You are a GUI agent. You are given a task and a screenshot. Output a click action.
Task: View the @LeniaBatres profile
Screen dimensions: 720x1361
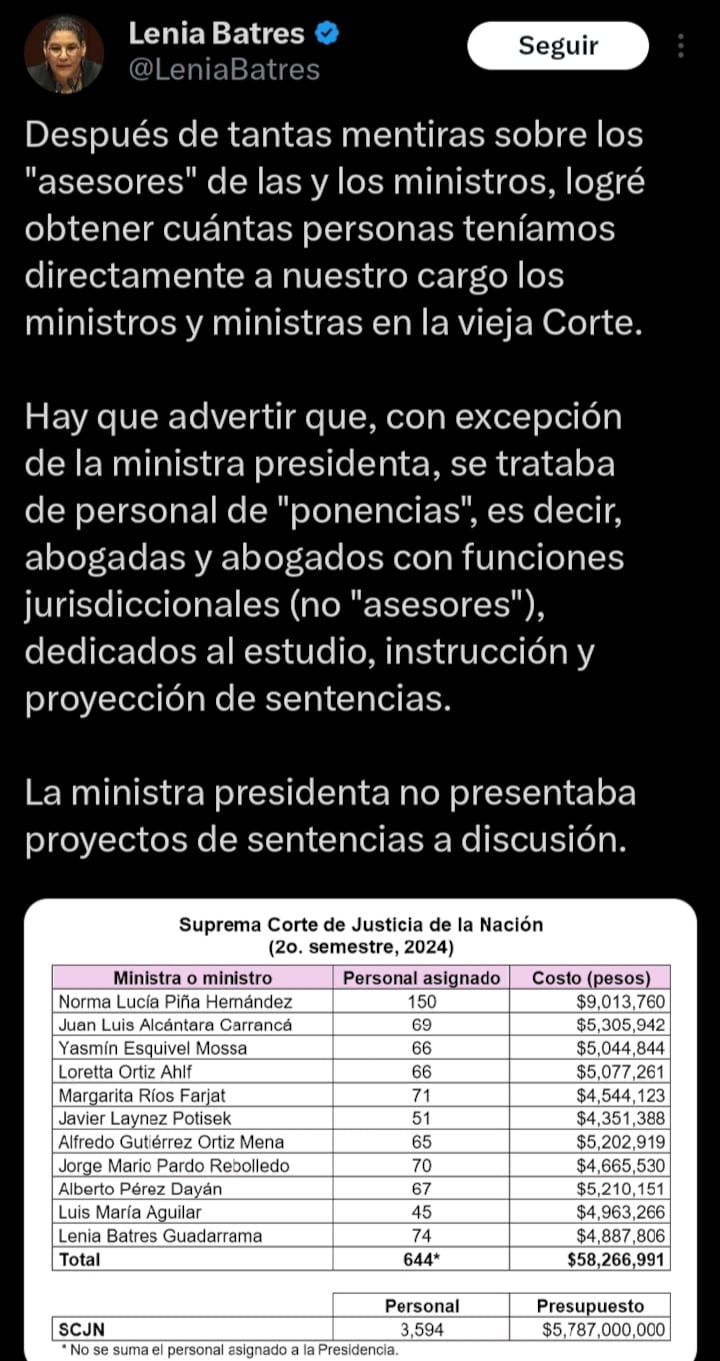click(x=224, y=69)
